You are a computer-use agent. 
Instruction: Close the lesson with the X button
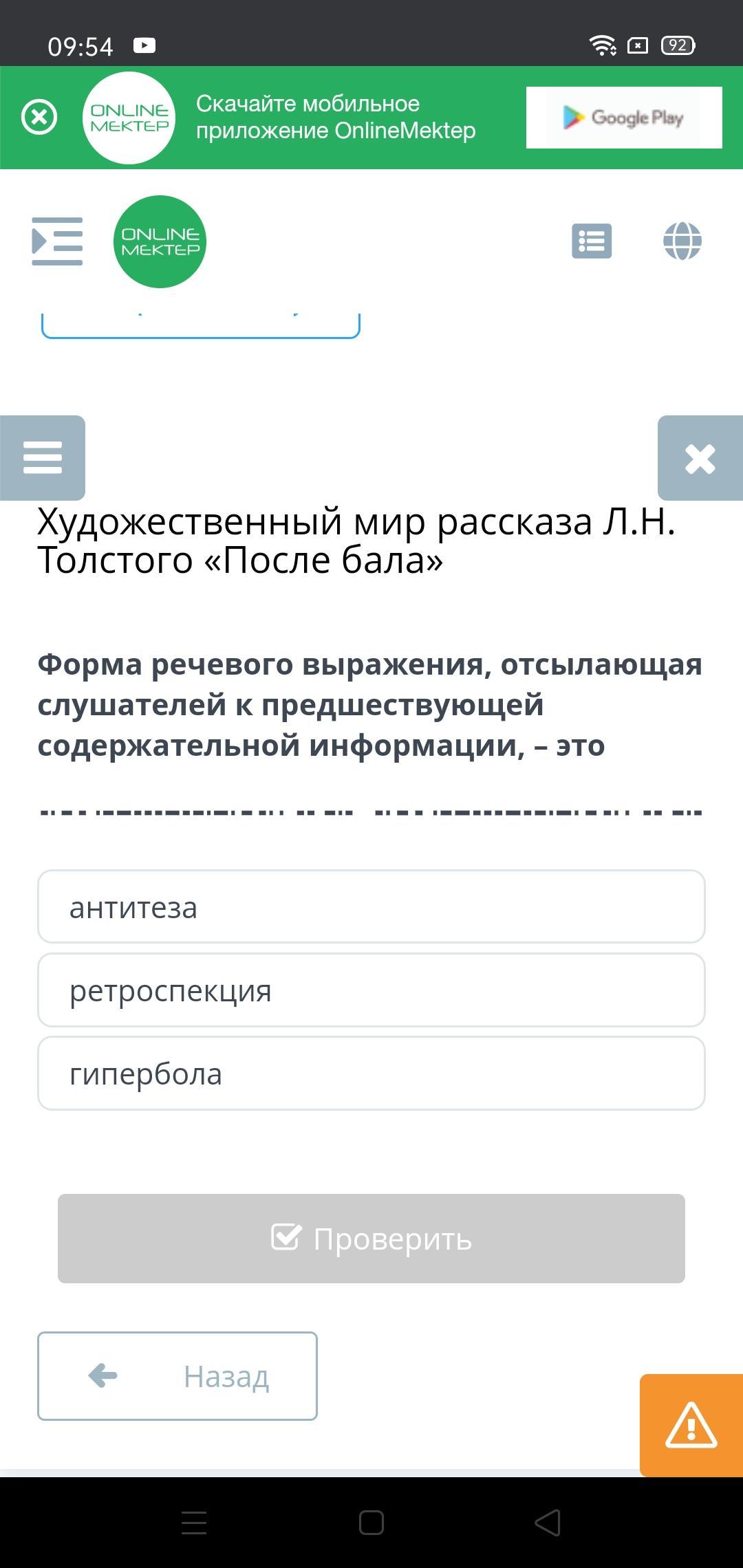[700, 458]
